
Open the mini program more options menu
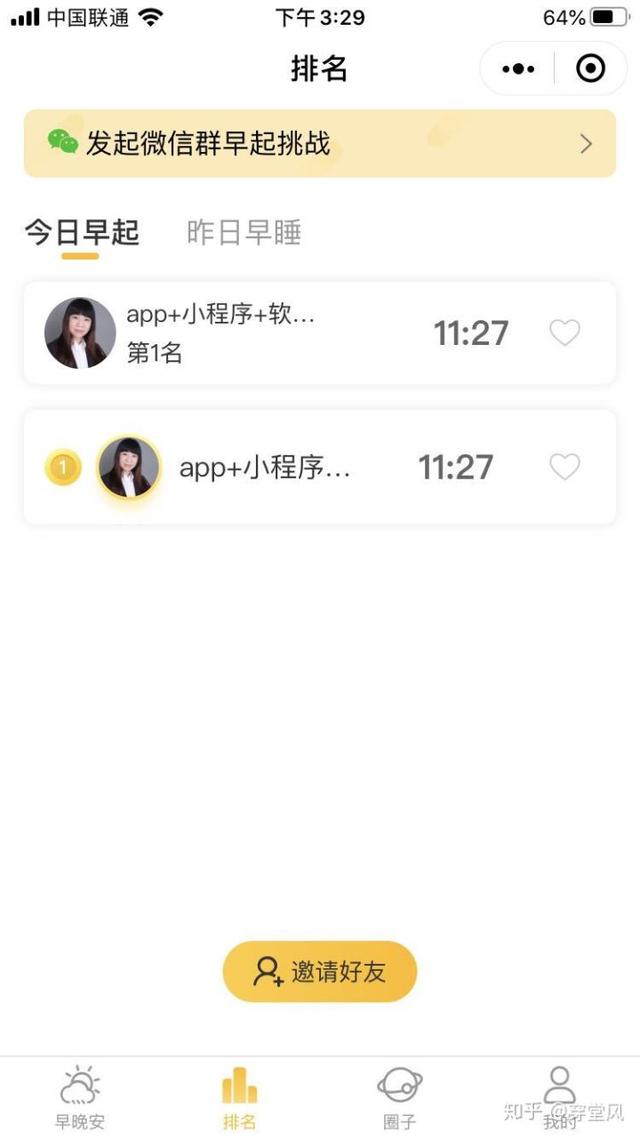tap(518, 69)
